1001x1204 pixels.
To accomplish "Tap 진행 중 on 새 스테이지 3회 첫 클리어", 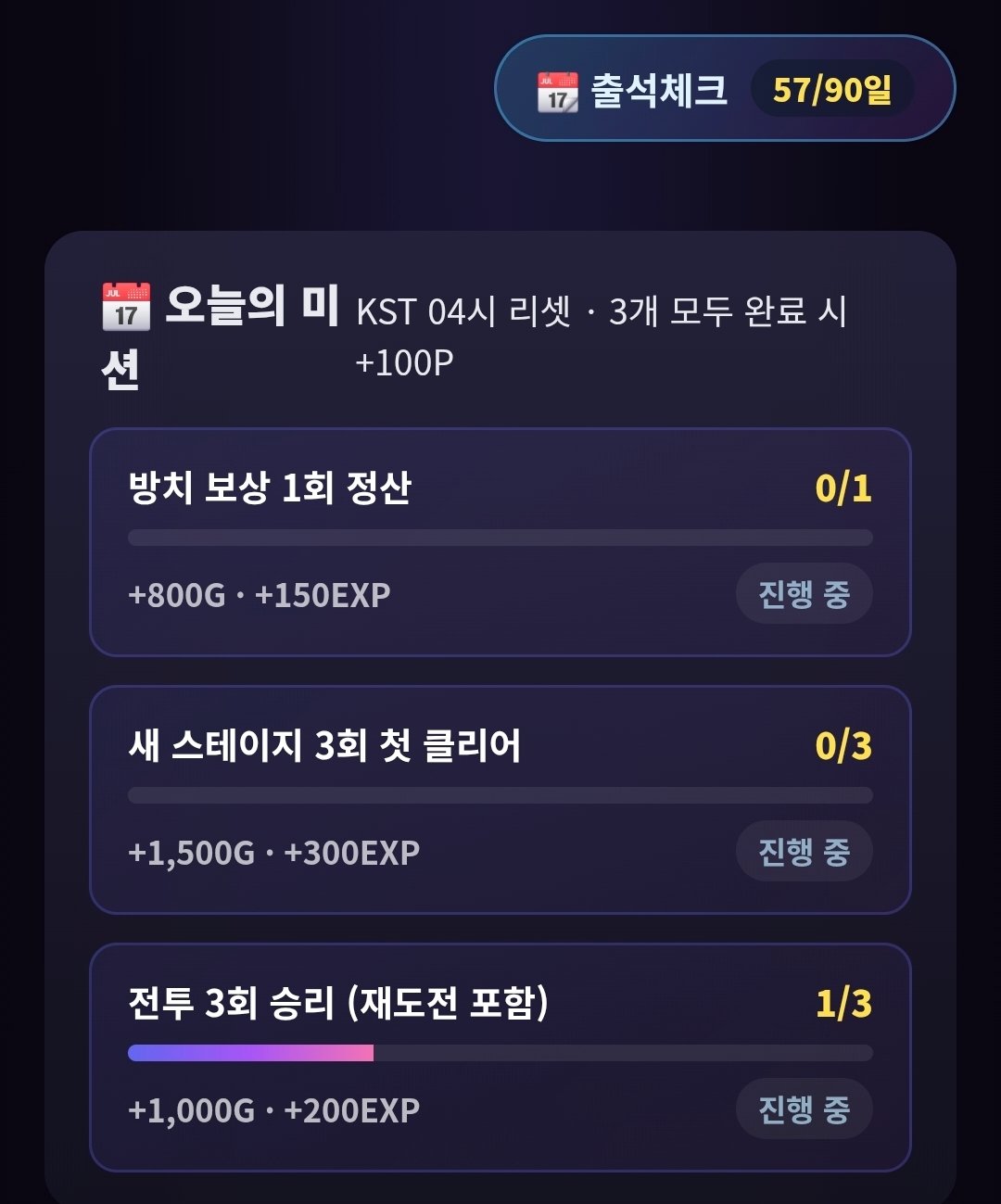I will pos(804,851).
